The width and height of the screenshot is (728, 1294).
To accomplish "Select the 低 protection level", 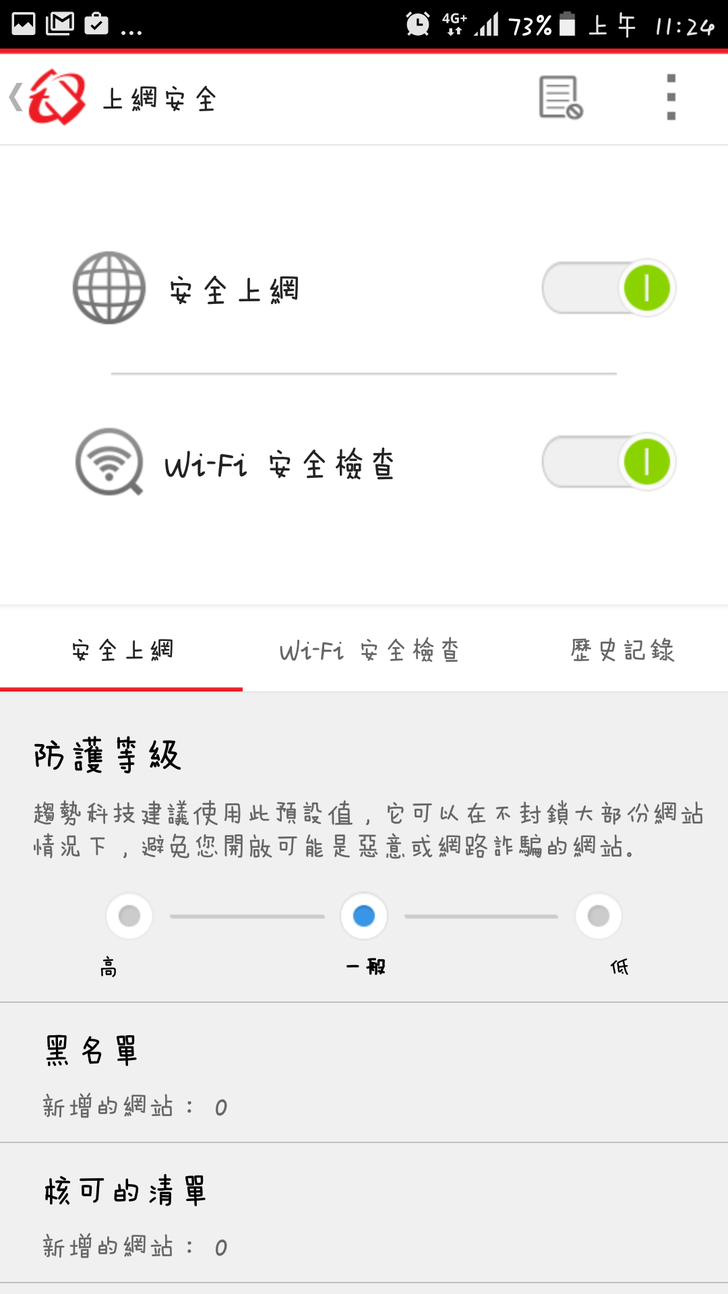I will (x=598, y=916).
